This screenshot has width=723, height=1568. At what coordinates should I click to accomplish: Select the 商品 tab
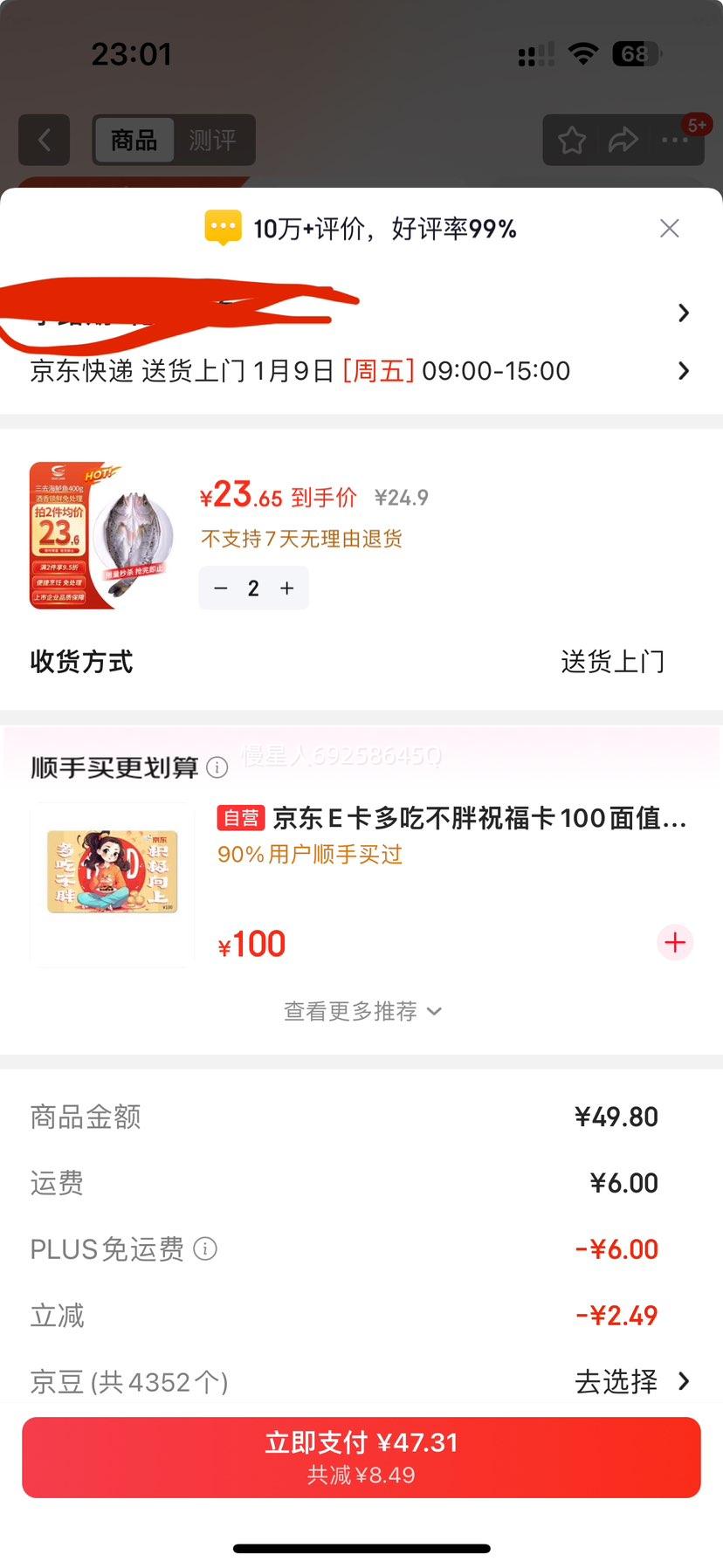pyautogui.click(x=133, y=140)
